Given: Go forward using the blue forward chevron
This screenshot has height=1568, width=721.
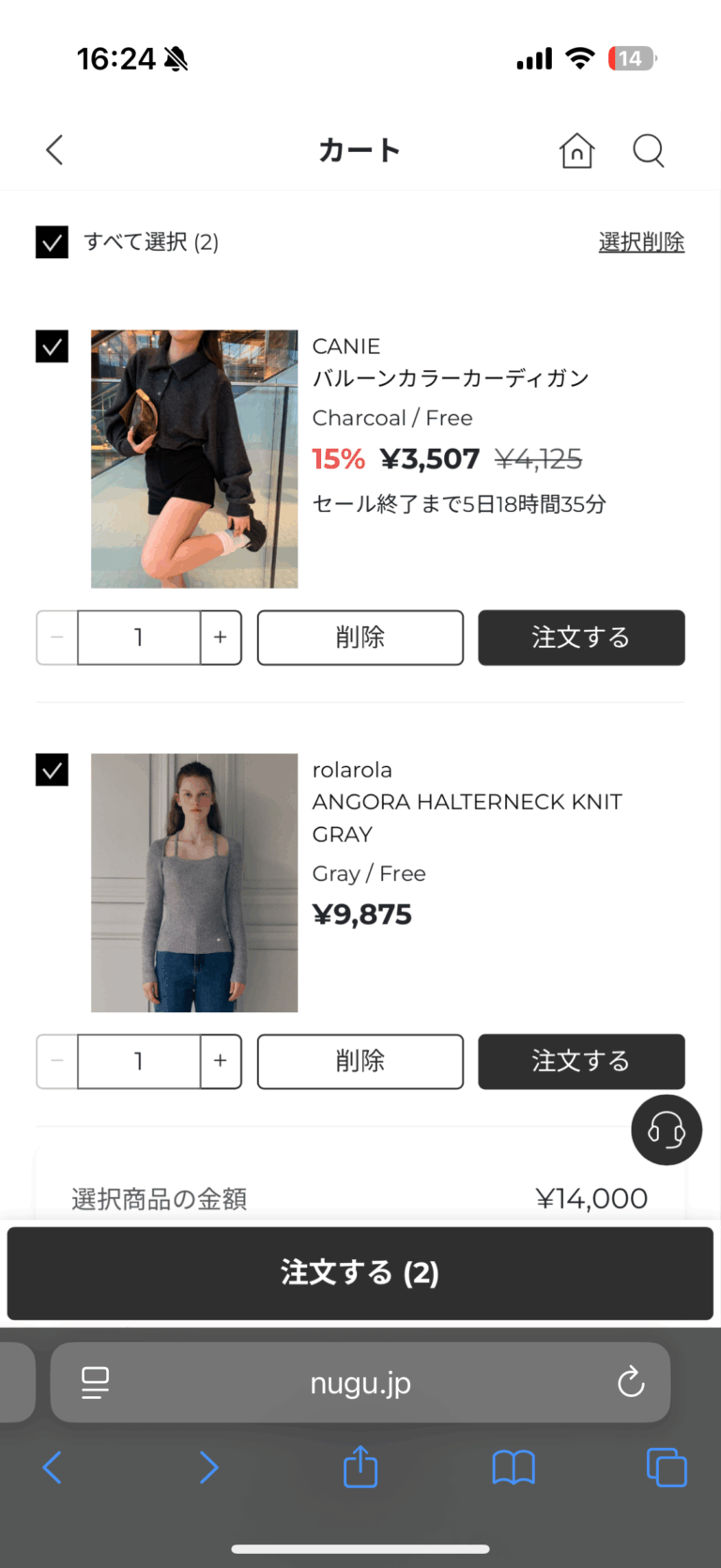Looking at the screenshot, I should click(x=207, y=1468).
